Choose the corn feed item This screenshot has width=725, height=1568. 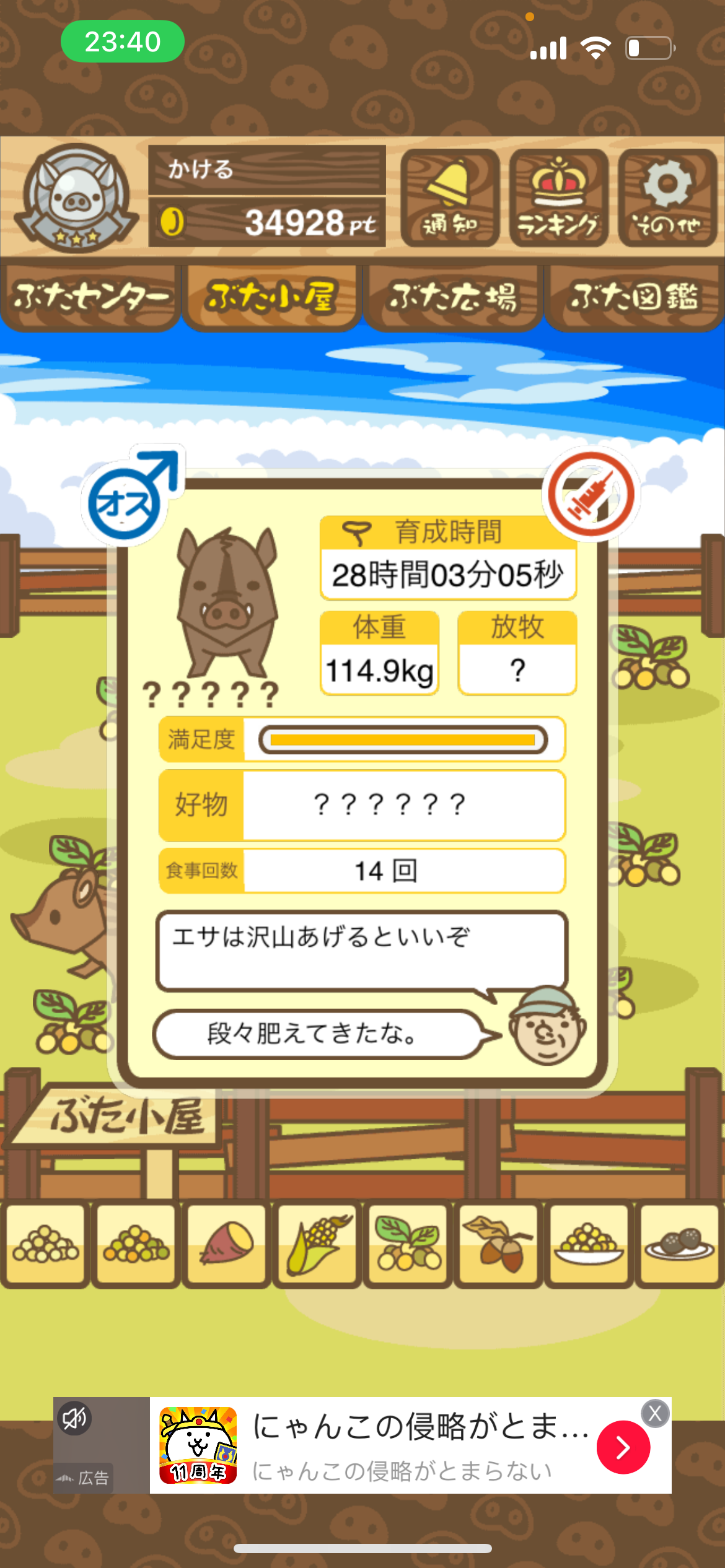click(317, 1244)
